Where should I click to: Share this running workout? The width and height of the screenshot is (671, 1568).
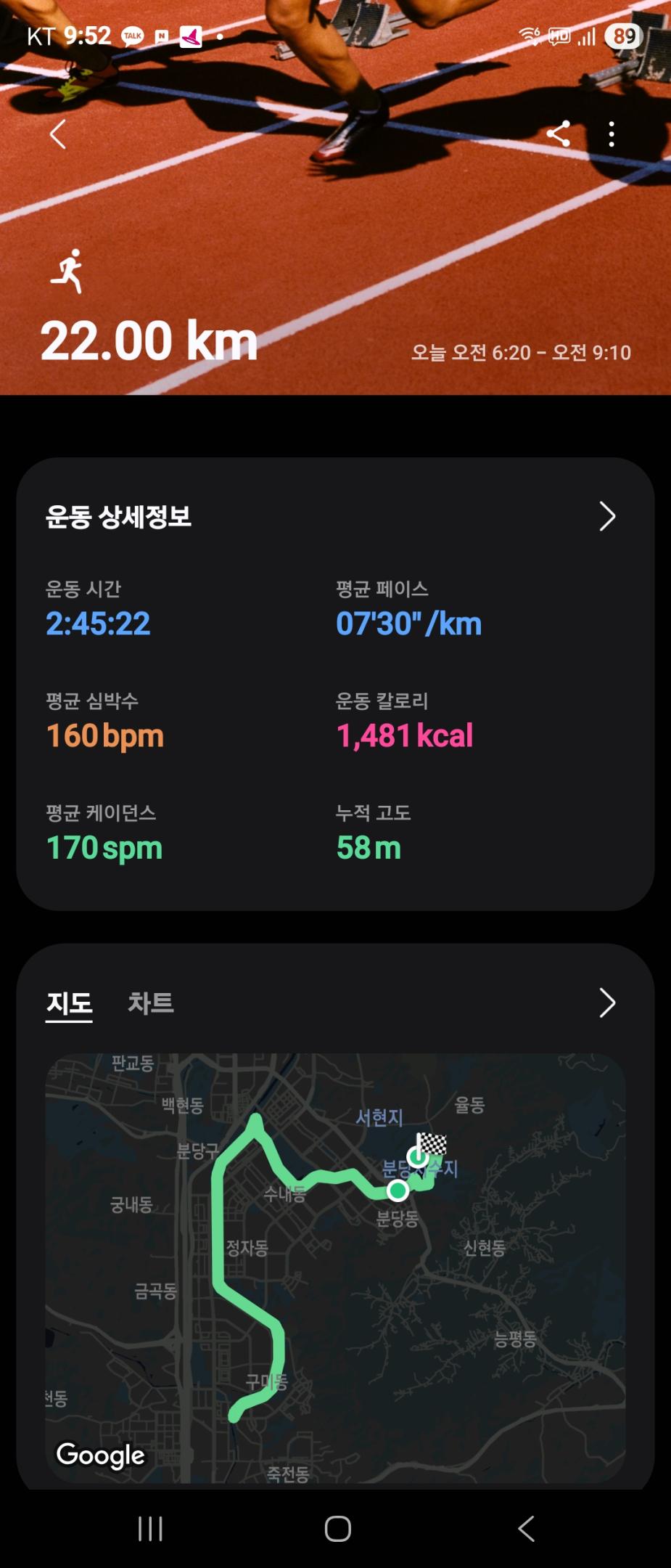pos(558,134)
